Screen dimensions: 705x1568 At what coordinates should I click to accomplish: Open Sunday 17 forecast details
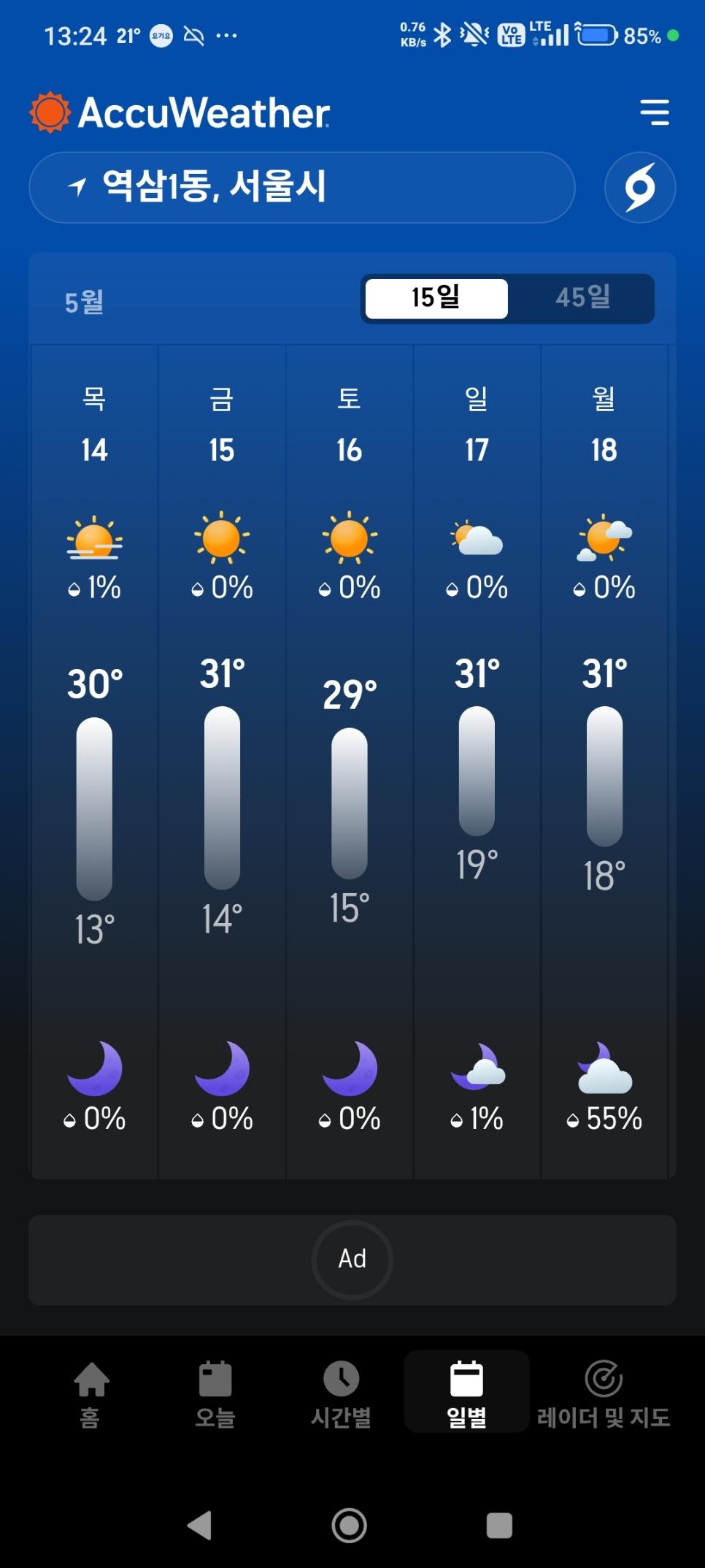pyautogui.click(x=477, y=761)
